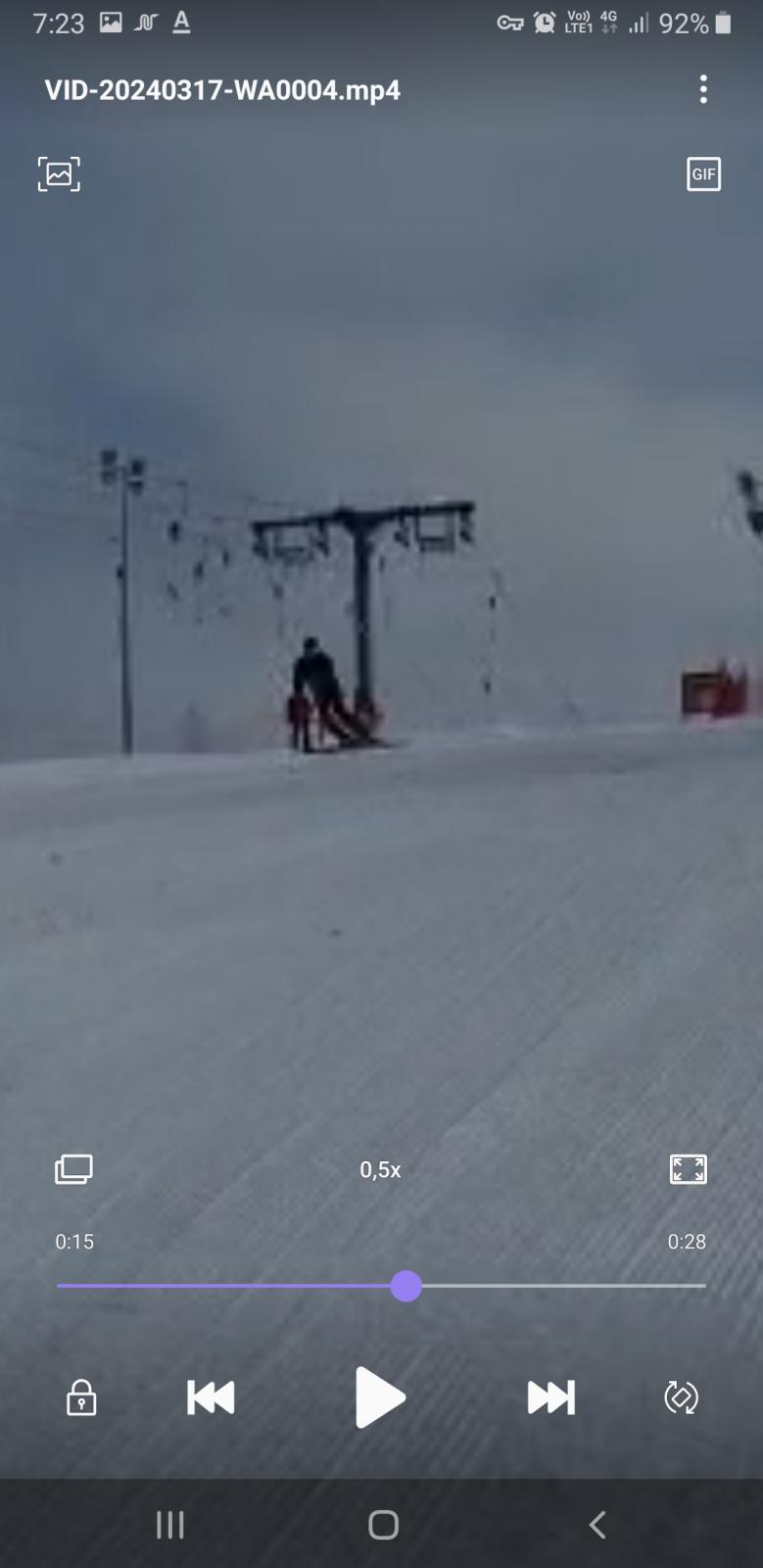Rotate the screen orientation
The width and height of the screenshot is (763, 1568).
point(681,1397)
